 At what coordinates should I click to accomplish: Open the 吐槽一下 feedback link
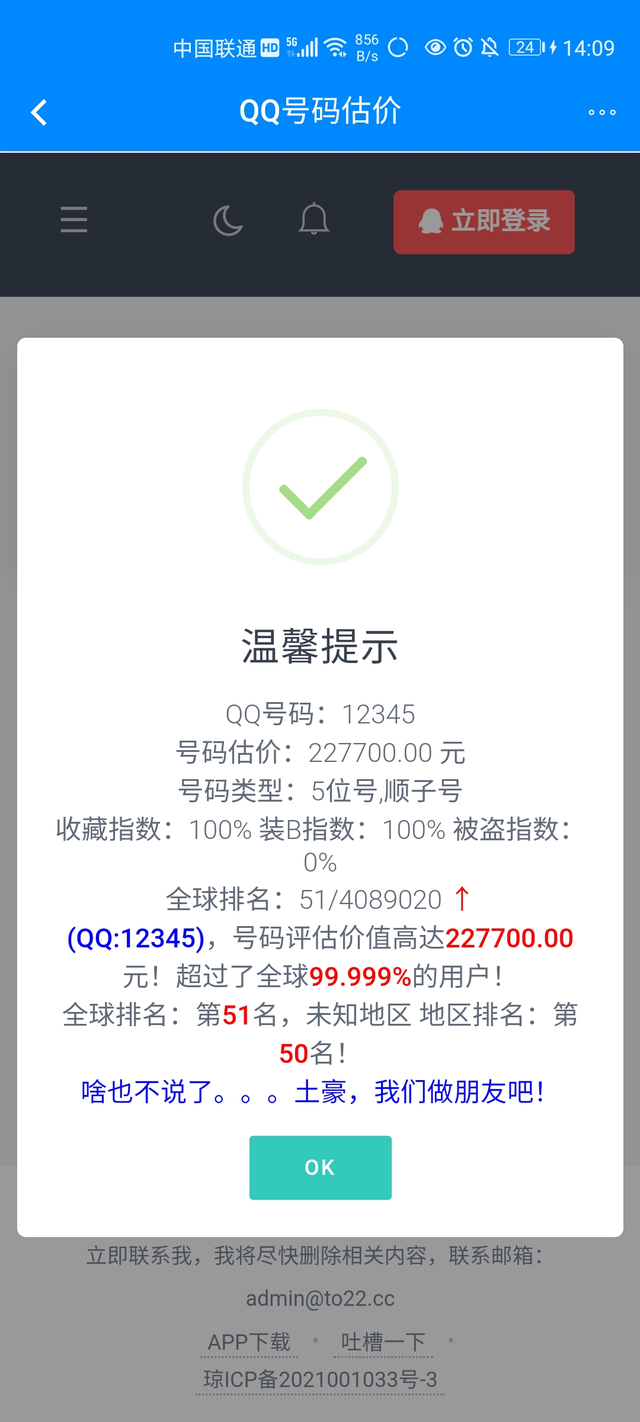tap(383, 1342)
